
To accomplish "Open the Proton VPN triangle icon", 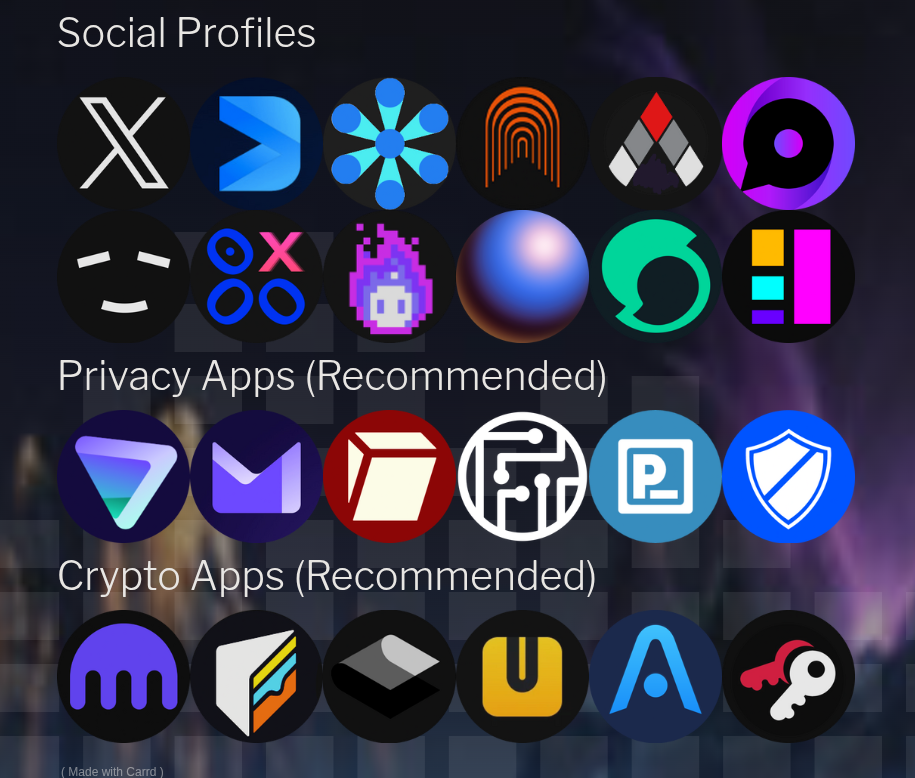I will (123, 476).
